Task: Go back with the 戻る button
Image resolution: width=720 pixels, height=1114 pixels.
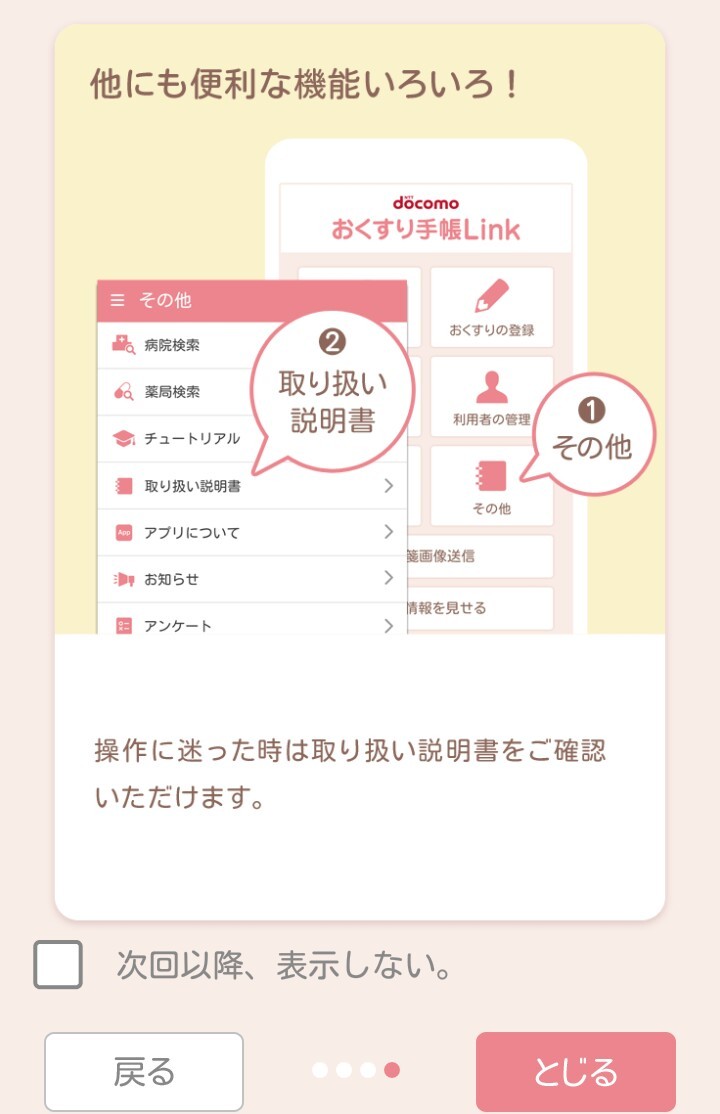Action: pyautogui.click(x=144, y=1071)
